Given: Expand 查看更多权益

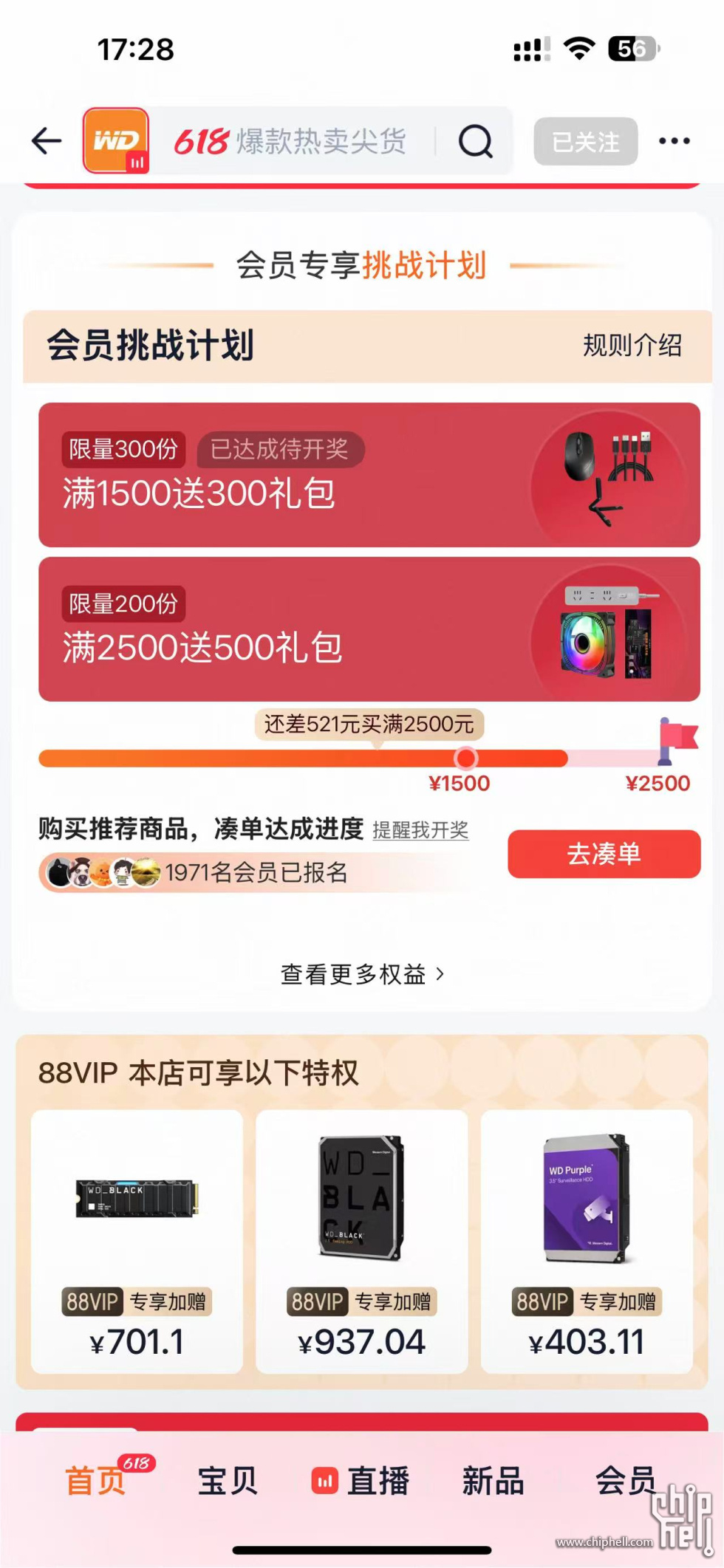Looking at the screenshot, I should pos(362,974).
